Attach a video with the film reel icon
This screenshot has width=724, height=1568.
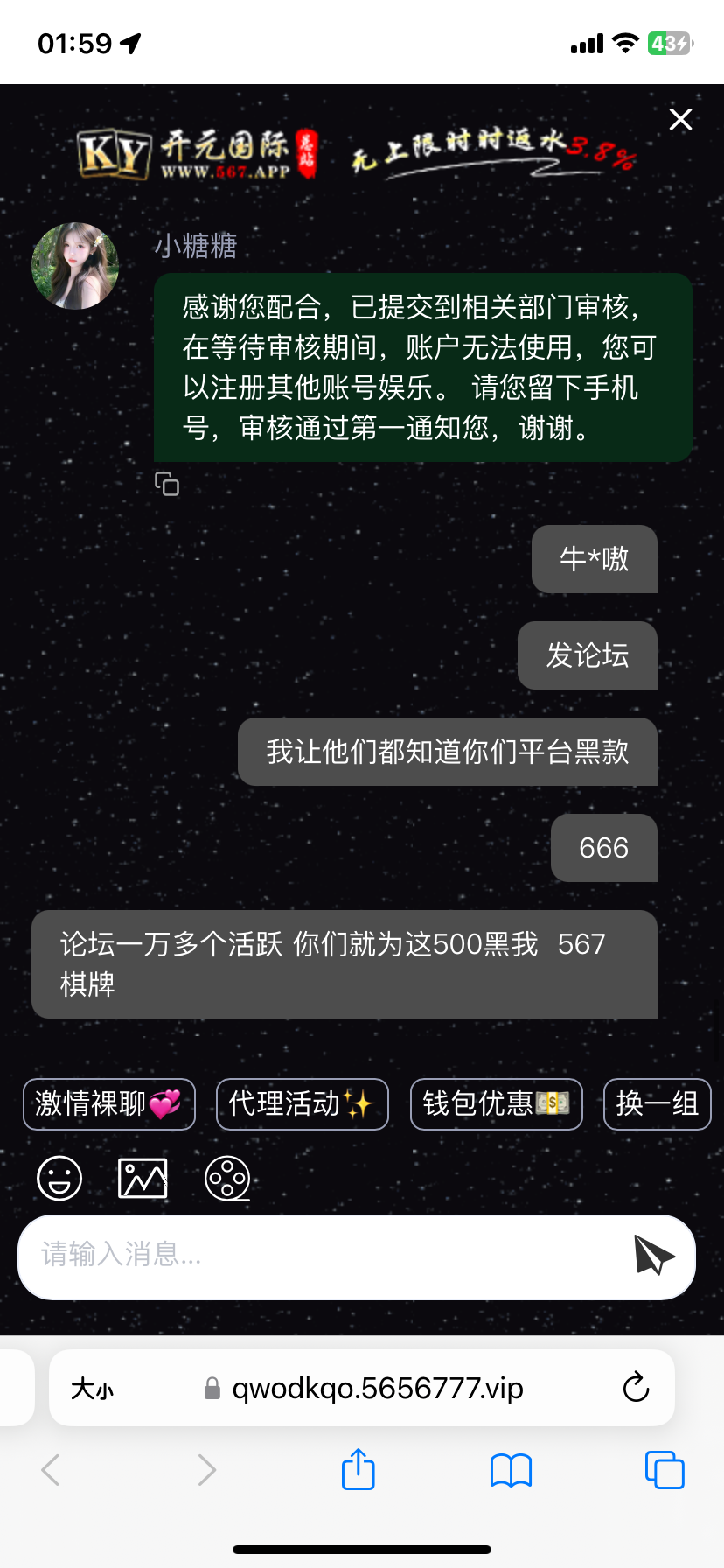pos(227,1178)
